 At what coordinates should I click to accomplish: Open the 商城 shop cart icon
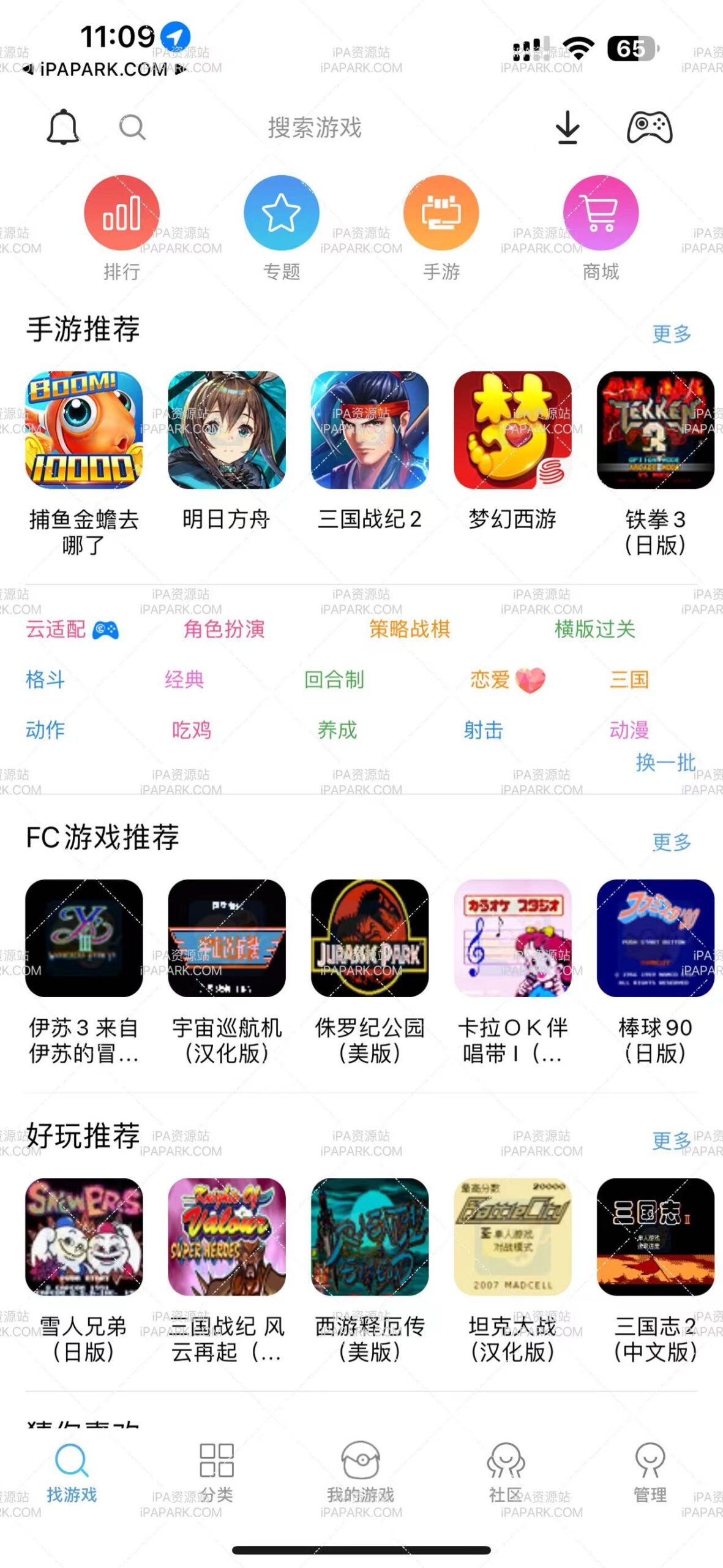(x=601, y=213)
